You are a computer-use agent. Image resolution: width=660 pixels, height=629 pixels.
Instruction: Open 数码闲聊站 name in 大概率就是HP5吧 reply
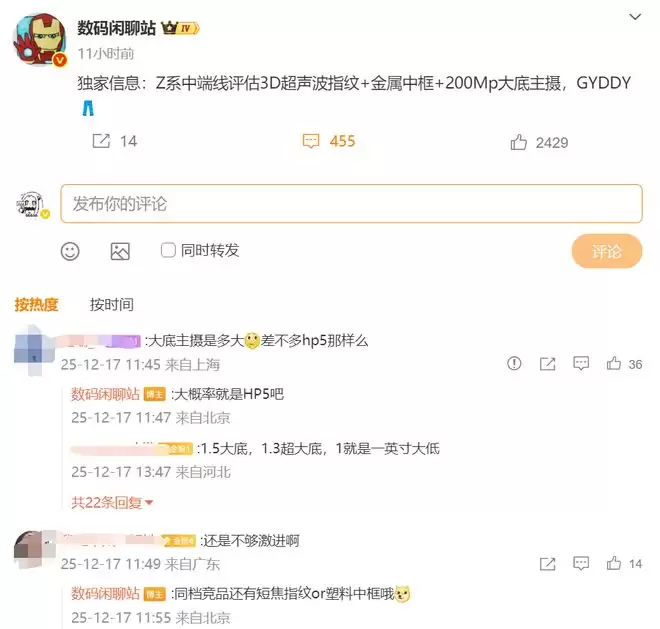pyautogui.click(x=105, y=394)
